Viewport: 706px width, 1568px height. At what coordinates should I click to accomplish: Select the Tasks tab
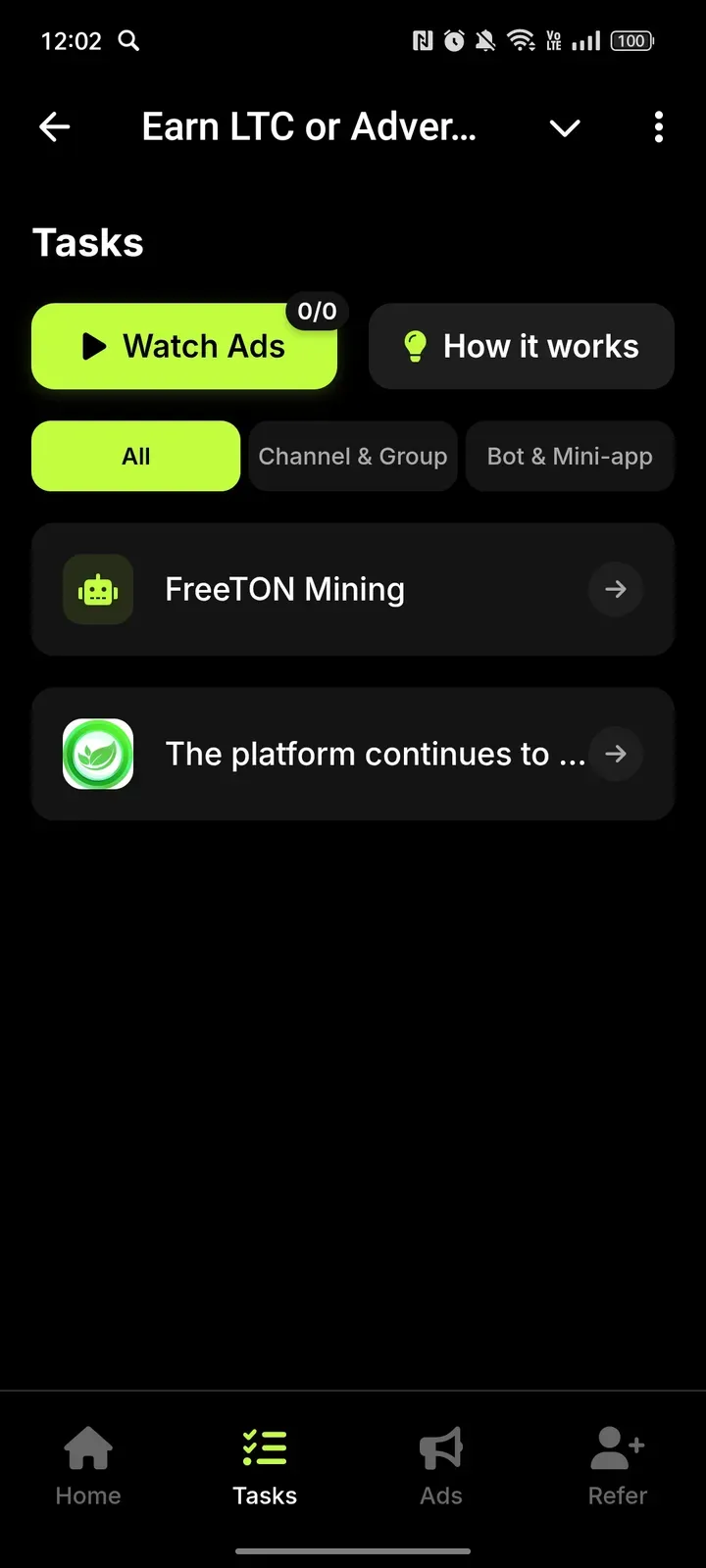[265, 1466]
